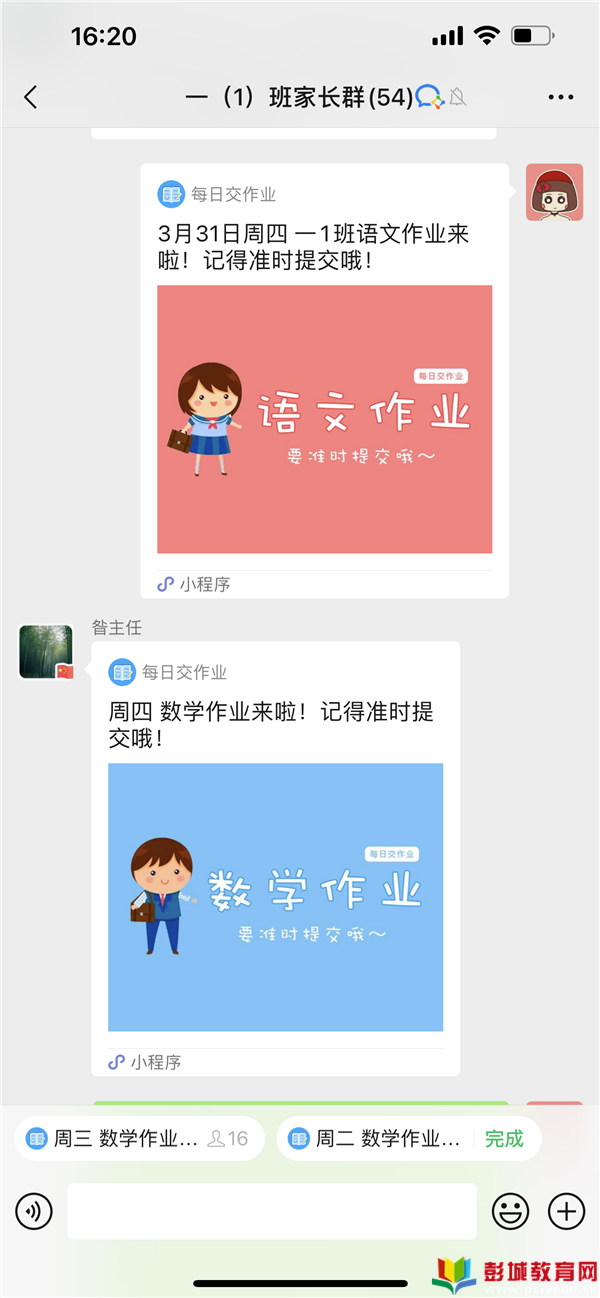Go back from the class parent group chat
600x1298 pixels.
pos(30,97)
